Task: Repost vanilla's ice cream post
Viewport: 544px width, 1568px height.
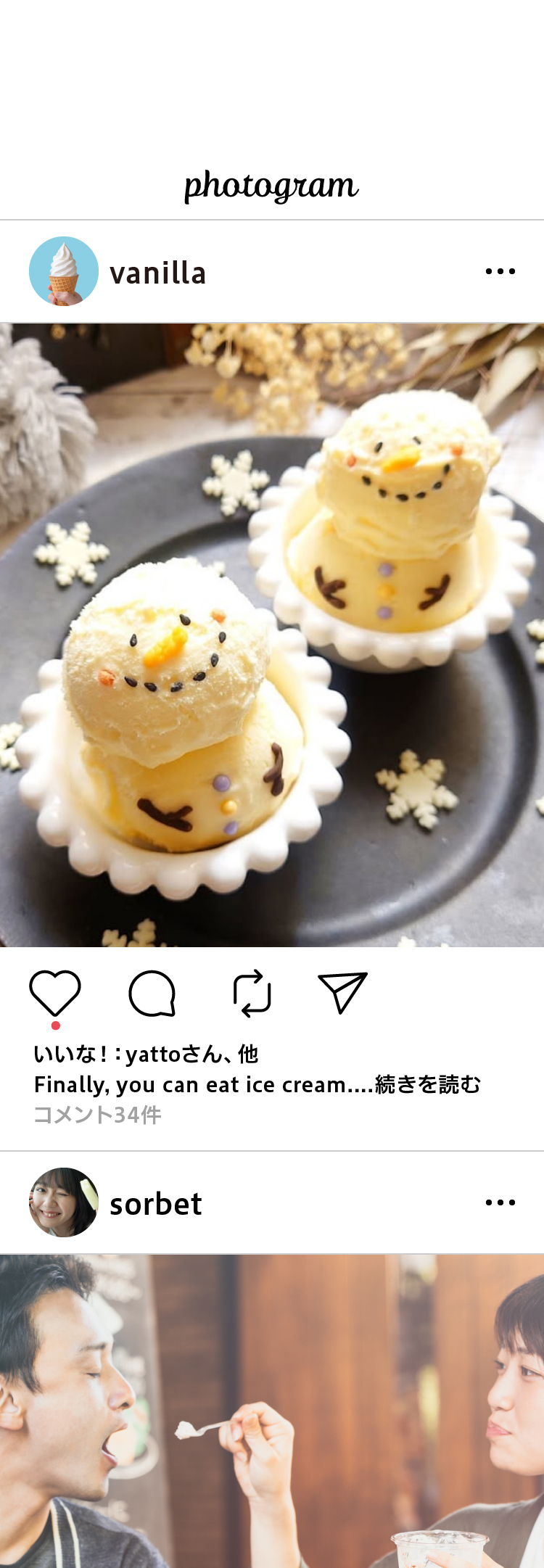Action: click(252, 994)
